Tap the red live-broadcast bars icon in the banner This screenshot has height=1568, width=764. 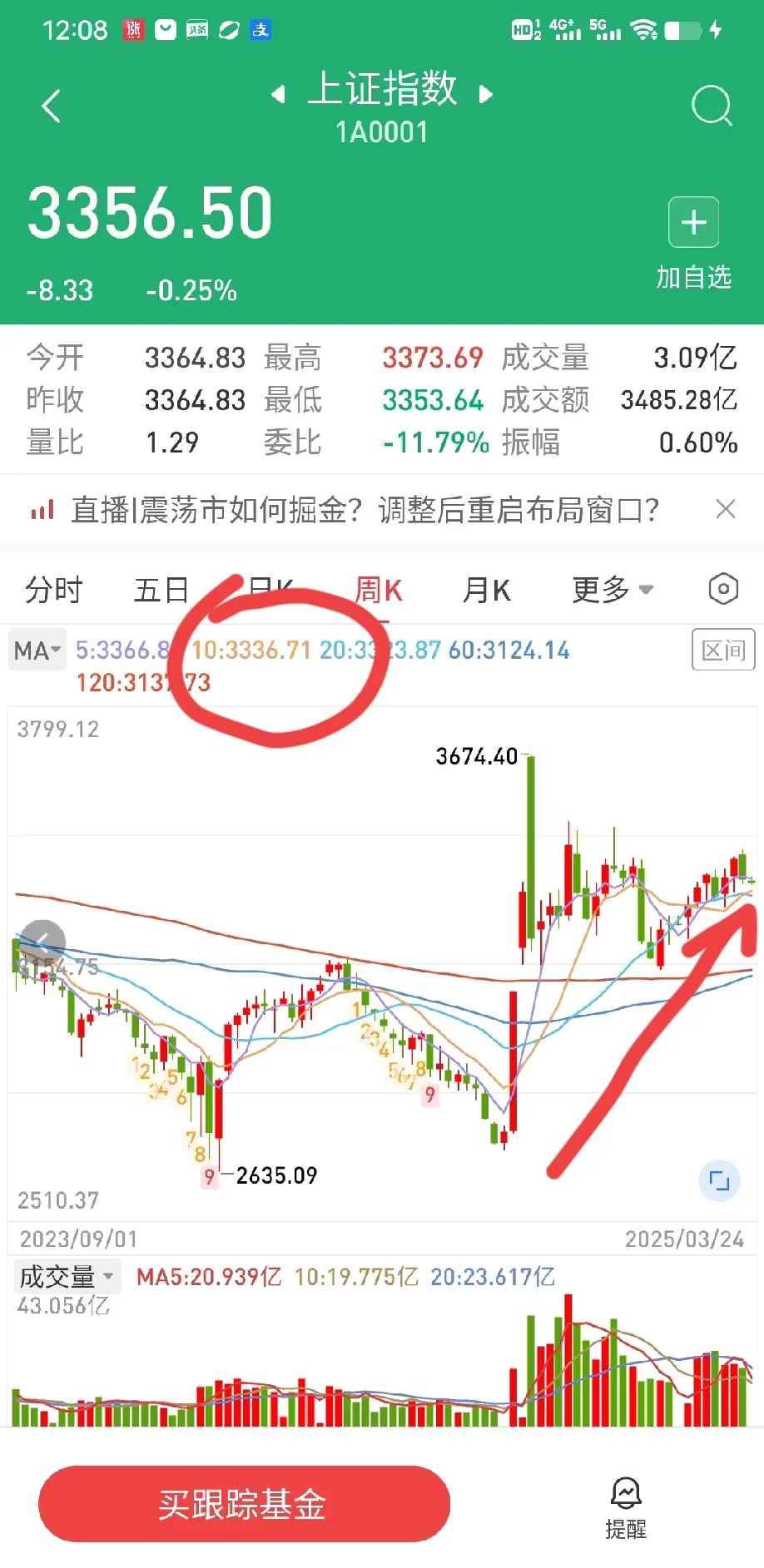click(41, 510)
